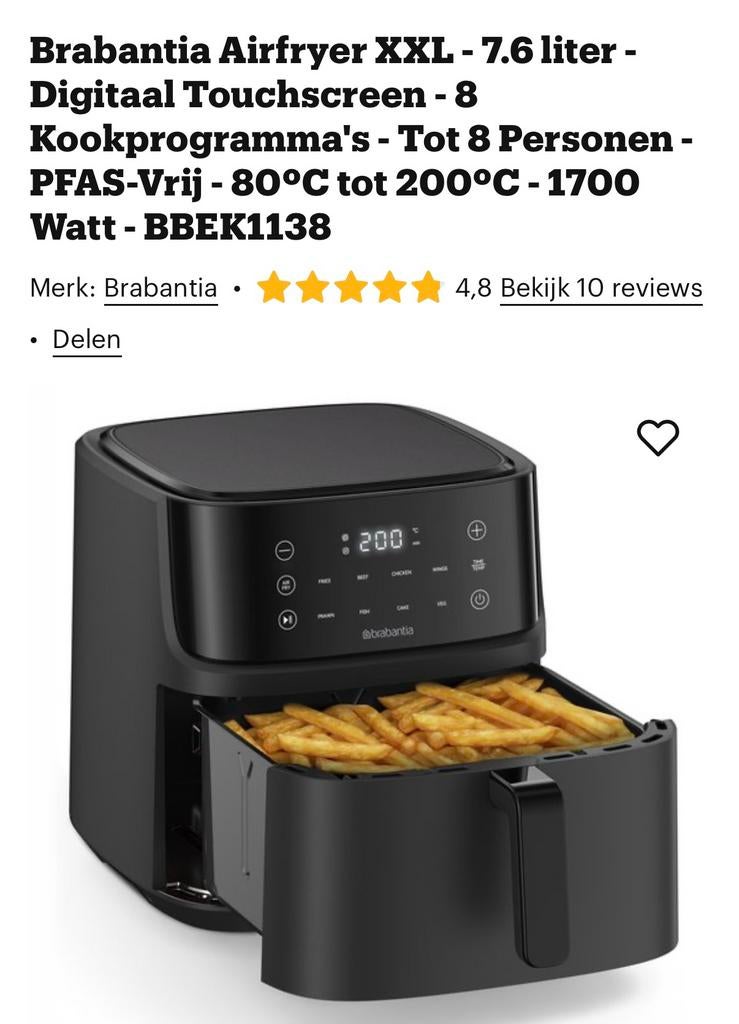Tap the heart wishlist icon

point(658,436)
